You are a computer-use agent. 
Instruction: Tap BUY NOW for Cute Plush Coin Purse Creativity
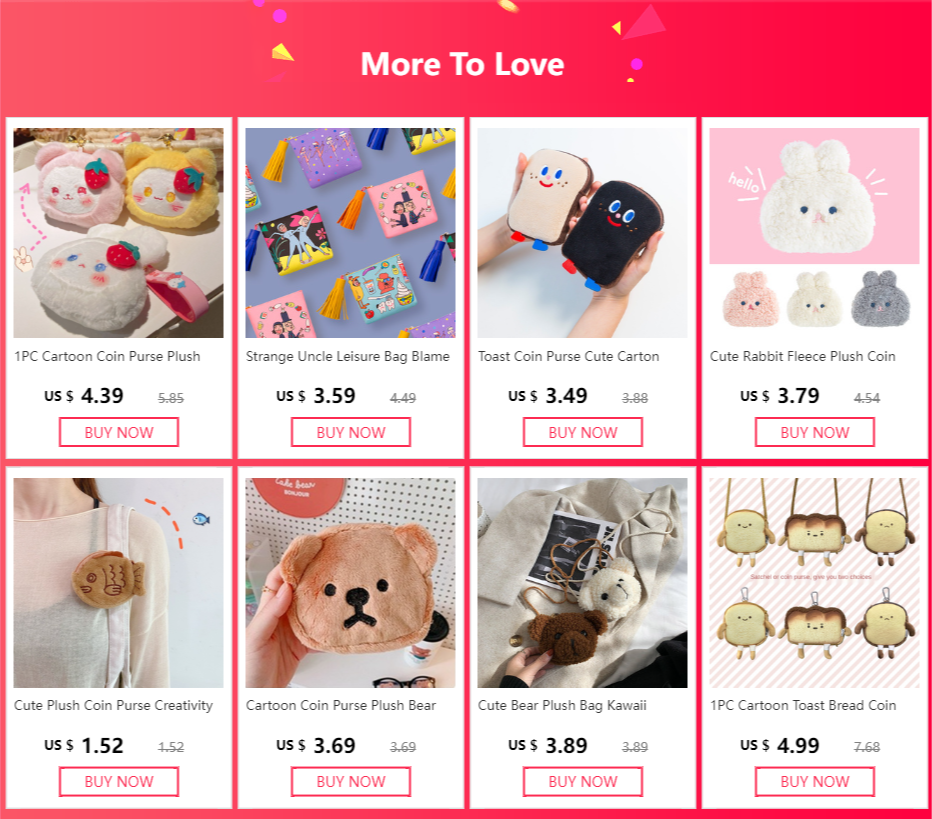point(119,782)
